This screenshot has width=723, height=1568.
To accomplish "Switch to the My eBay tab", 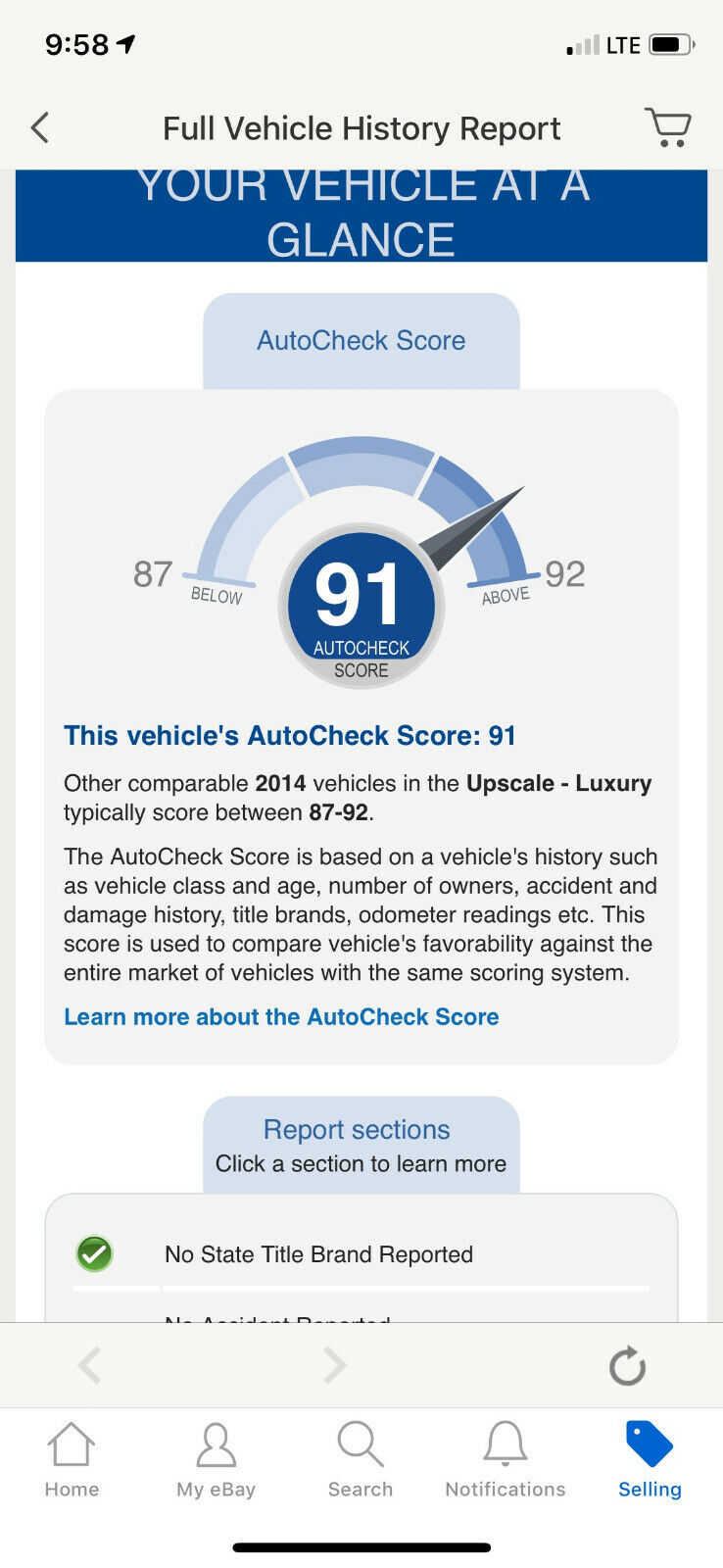I will pyautogui.click(x=216, y=1460).
